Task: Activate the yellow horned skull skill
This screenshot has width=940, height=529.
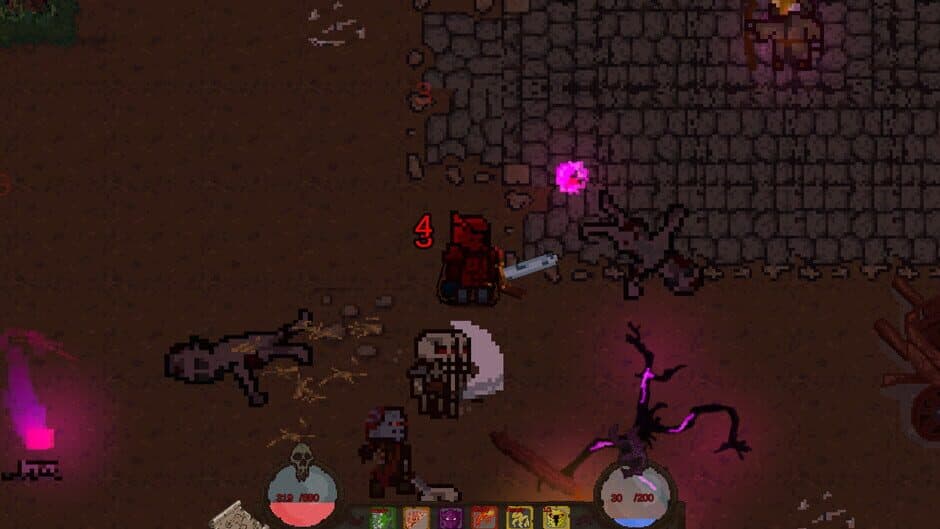Action: [x=555, y=519]
